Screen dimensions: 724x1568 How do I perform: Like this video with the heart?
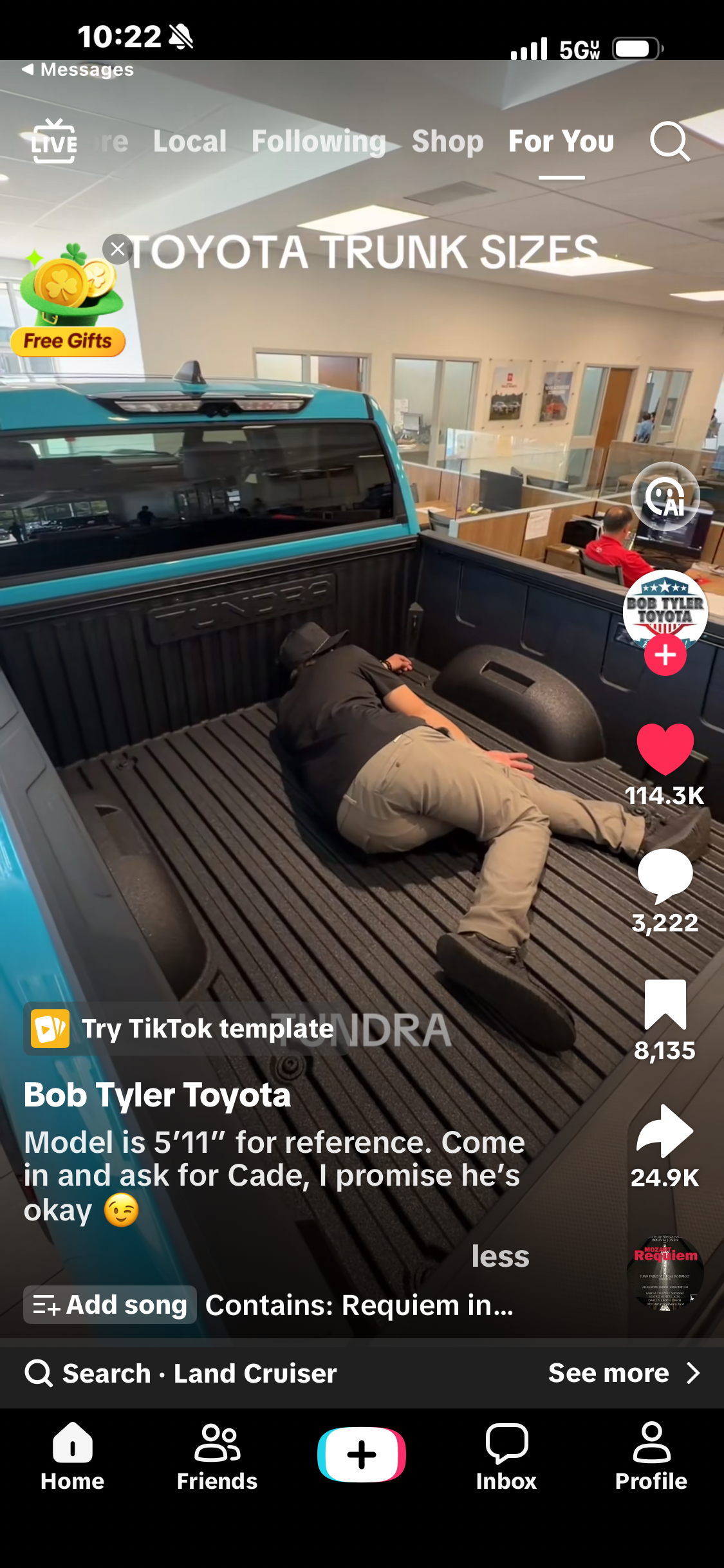click(x=665, y=748)
